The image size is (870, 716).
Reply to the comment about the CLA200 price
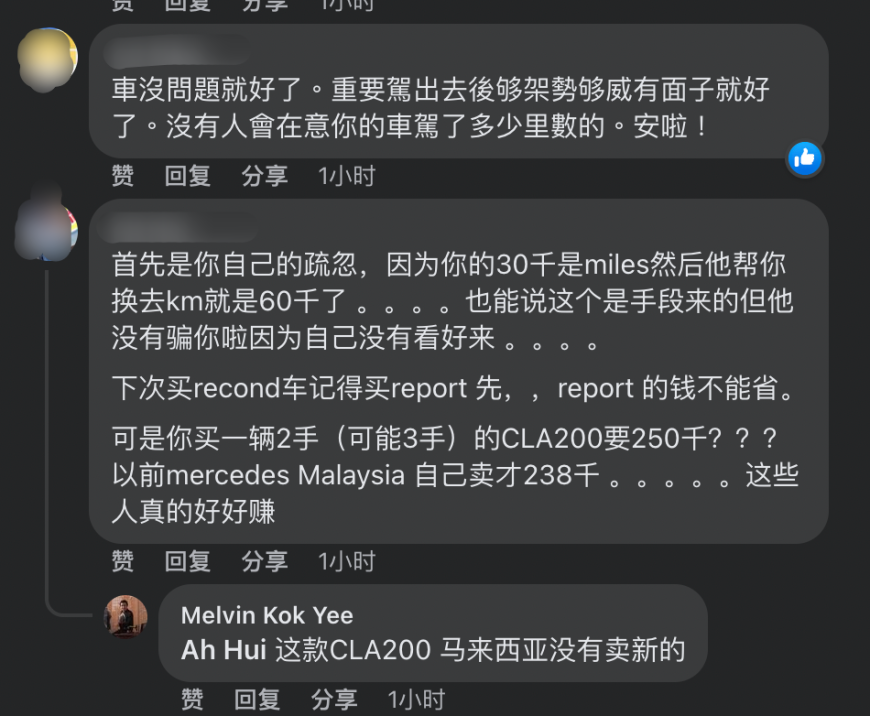[x=187, y=562]
